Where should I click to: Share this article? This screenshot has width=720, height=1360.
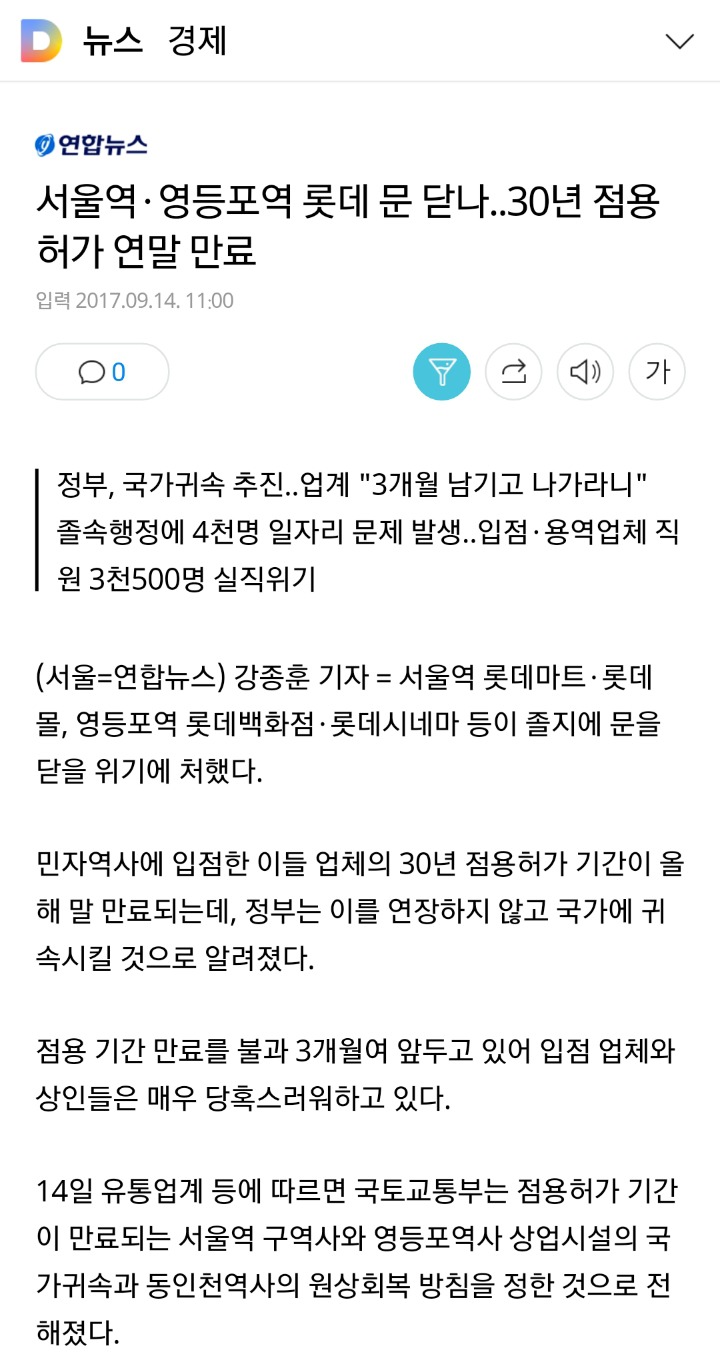[513, 372]
